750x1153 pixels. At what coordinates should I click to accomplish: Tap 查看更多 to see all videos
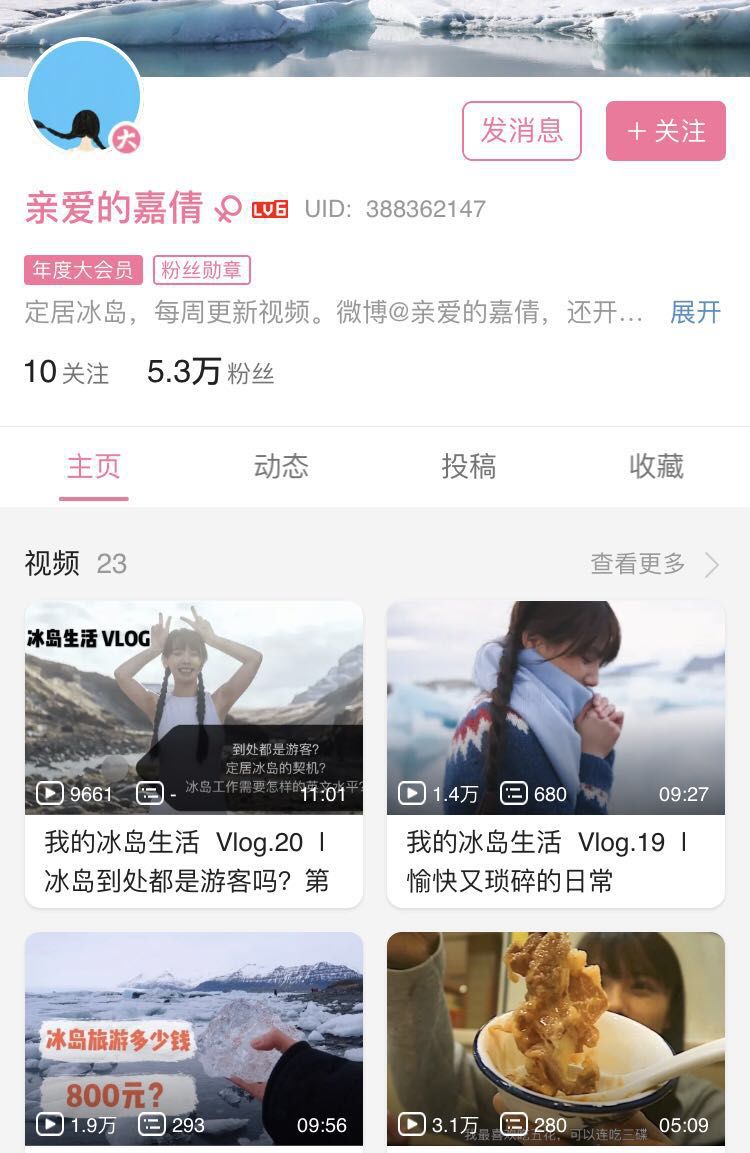tap(652, 564)
